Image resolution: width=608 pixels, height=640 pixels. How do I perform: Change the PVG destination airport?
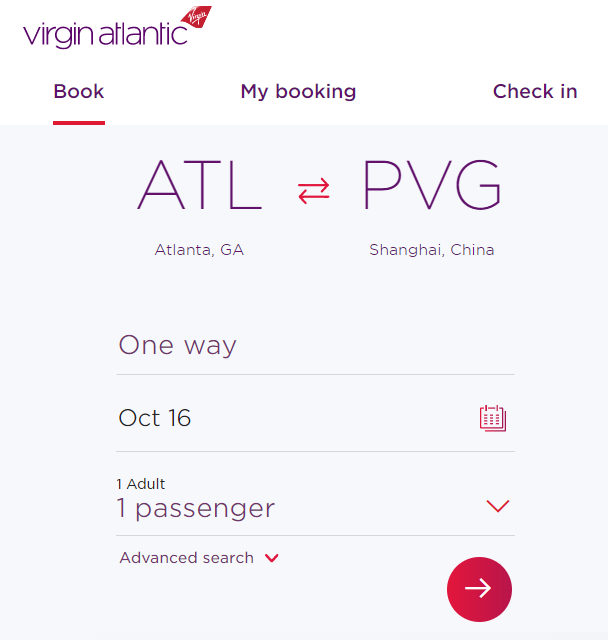click(431, 186)
